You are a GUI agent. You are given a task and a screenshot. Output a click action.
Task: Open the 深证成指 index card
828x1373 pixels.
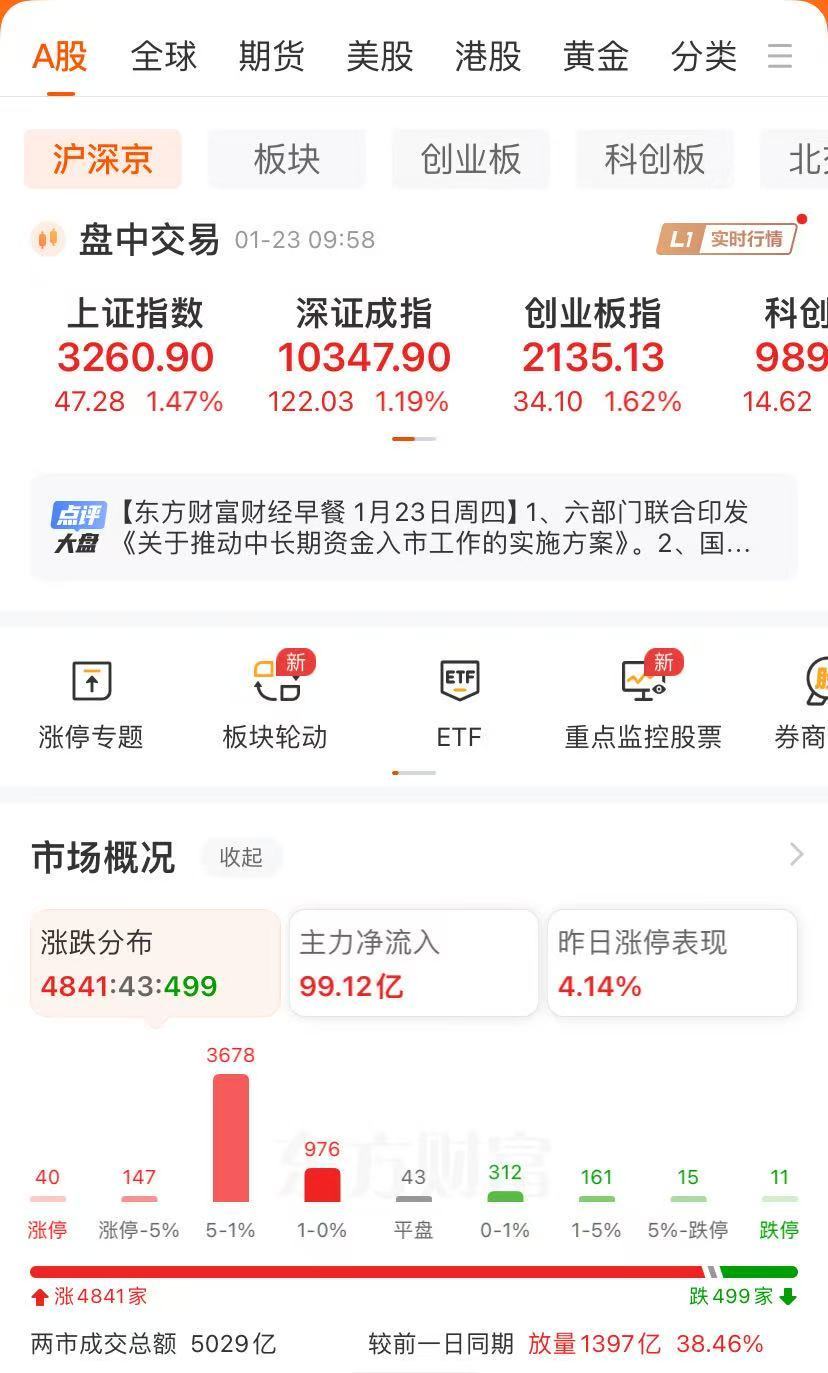(364, 357)
